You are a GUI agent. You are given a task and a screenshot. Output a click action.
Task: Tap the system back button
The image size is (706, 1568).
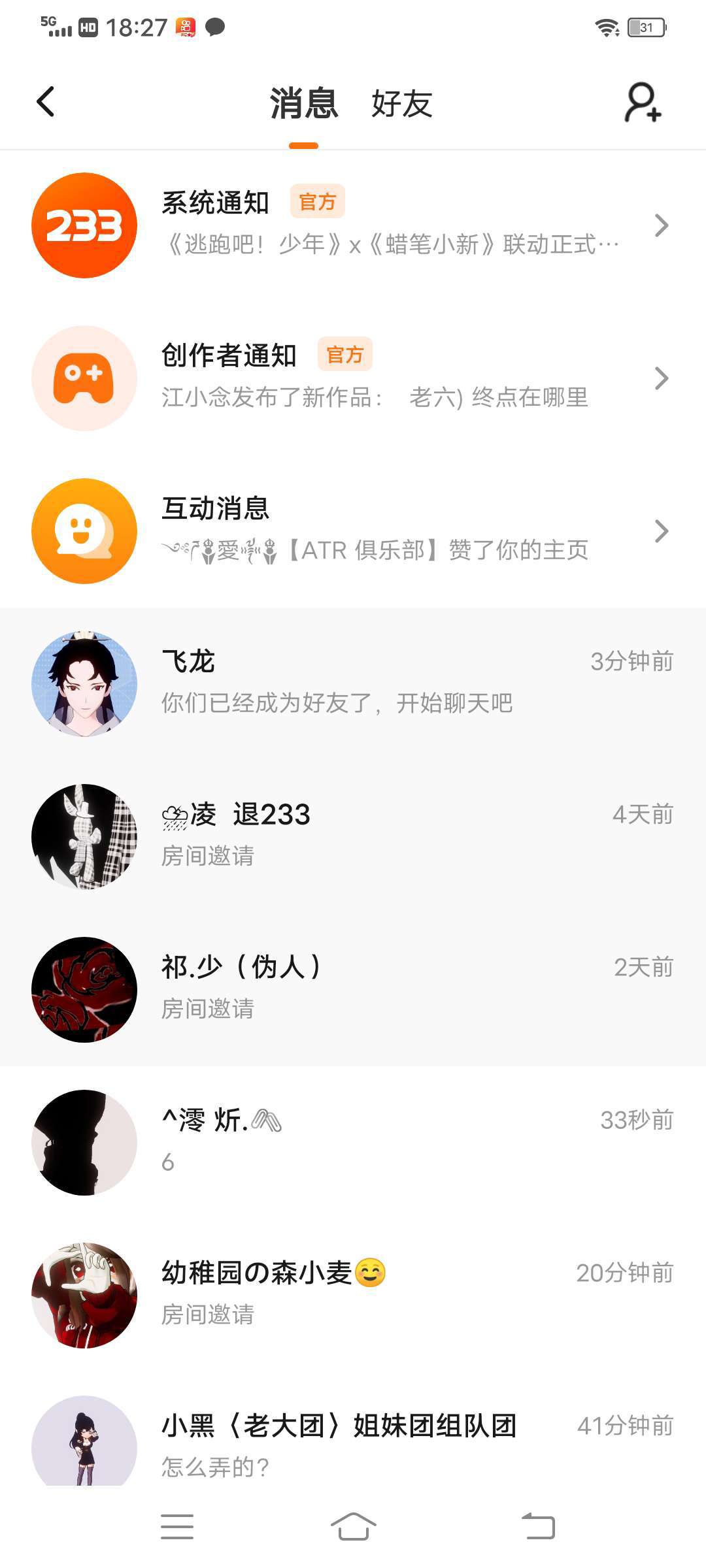pyautogui.click(x=538, y=1527)
